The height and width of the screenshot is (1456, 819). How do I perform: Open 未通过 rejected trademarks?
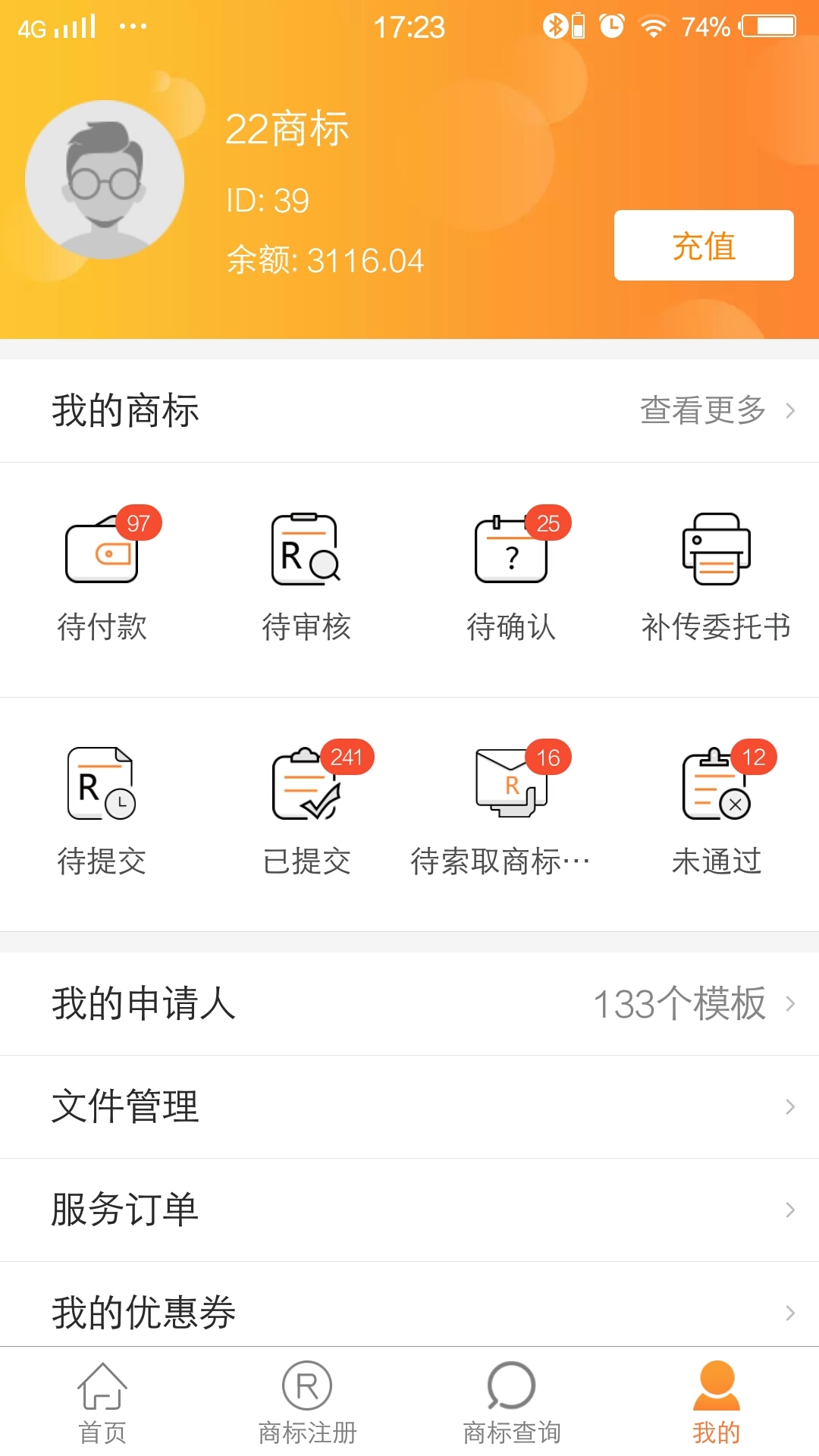716,809
